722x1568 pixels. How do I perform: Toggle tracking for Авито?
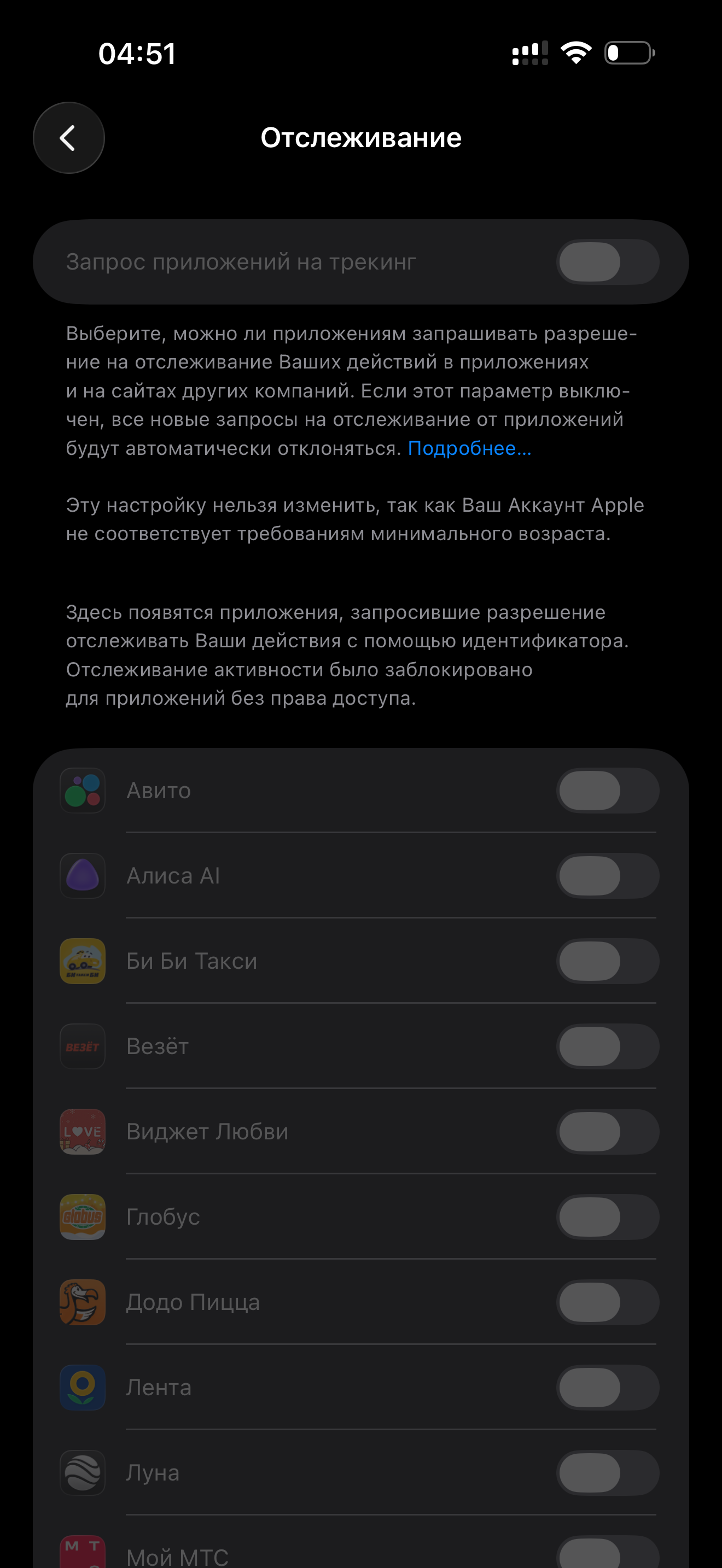click(x=607, y=791)
